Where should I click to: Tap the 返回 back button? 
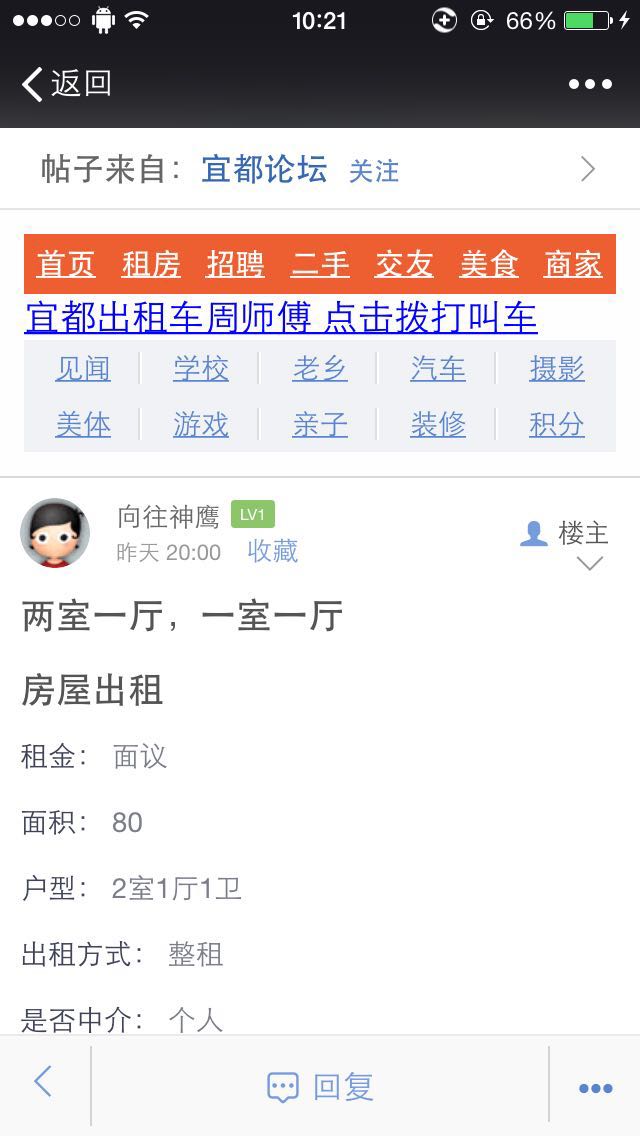tap(66, 84)
